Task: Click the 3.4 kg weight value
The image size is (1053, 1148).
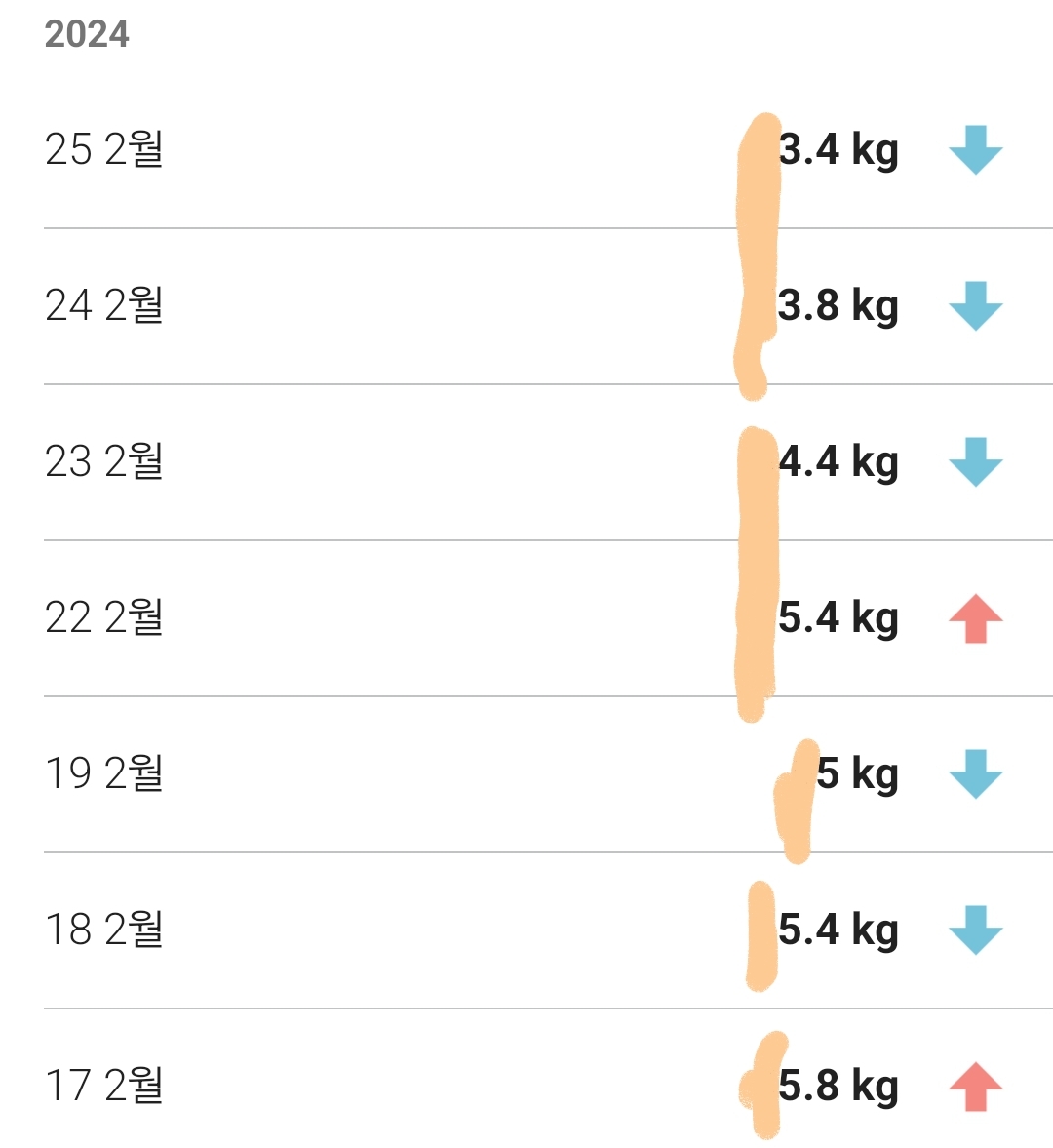Action: tap(840, 150)
